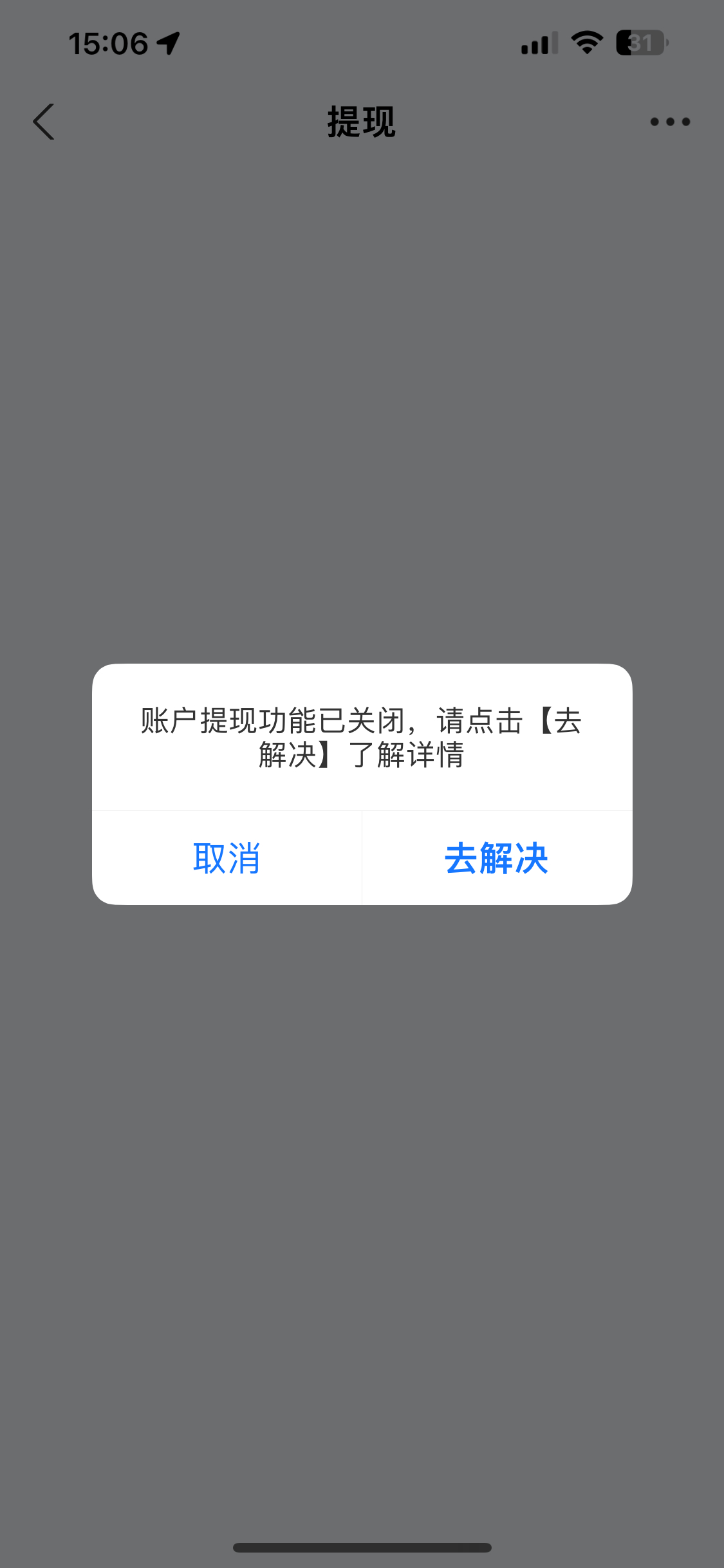Tap 去解决 to resolve the issue
Image resolution: width=724 pixels, height=1568 pixels.
click(x=497, y=859)
